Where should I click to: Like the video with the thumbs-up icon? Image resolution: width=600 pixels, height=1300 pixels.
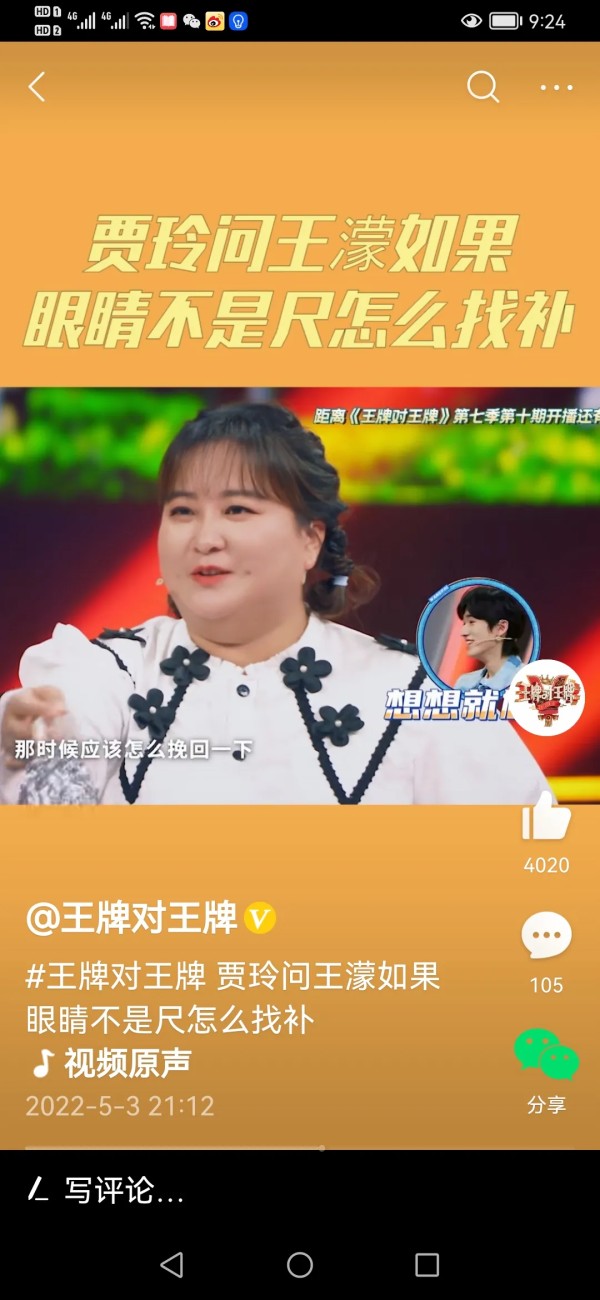point(546,816)
